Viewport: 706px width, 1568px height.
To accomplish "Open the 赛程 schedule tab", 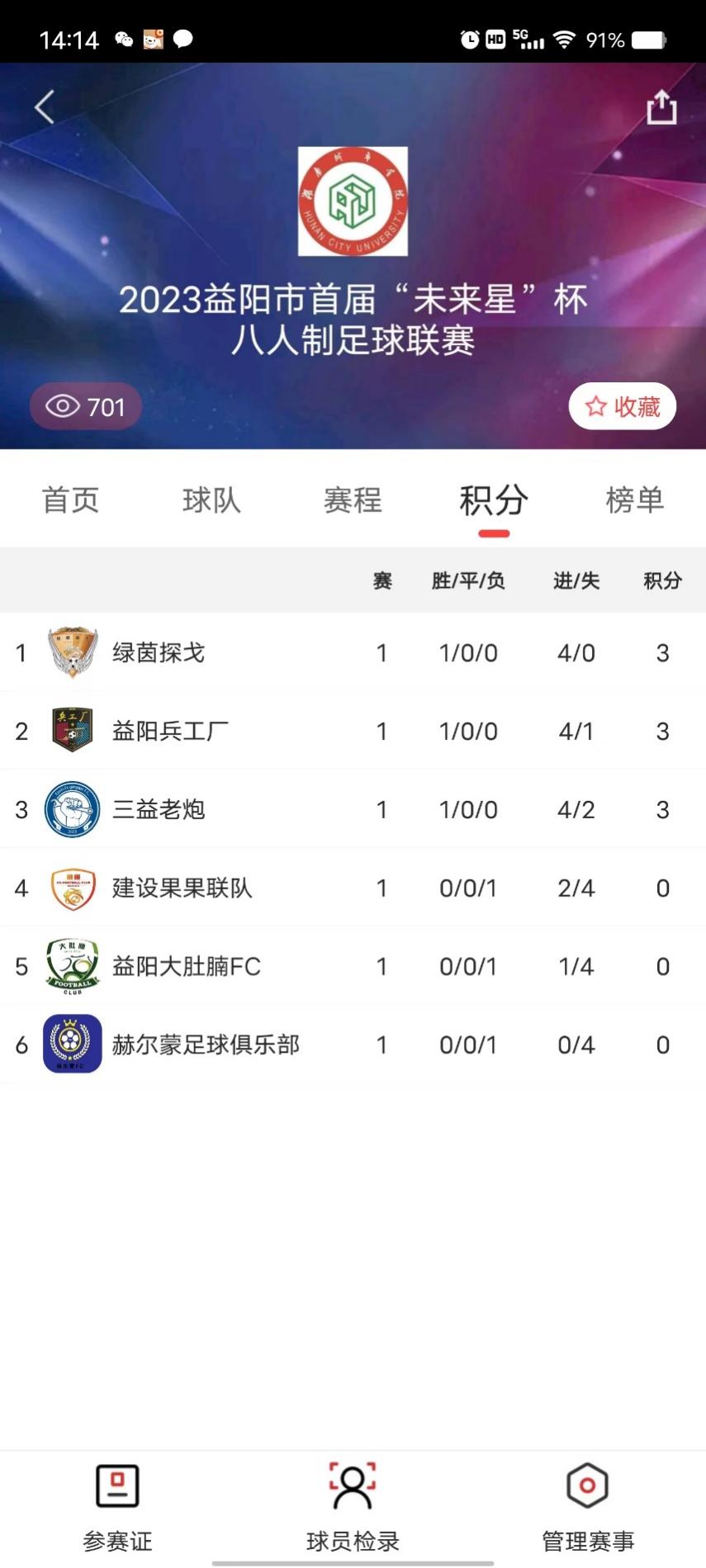I will (x=353, y=500).
